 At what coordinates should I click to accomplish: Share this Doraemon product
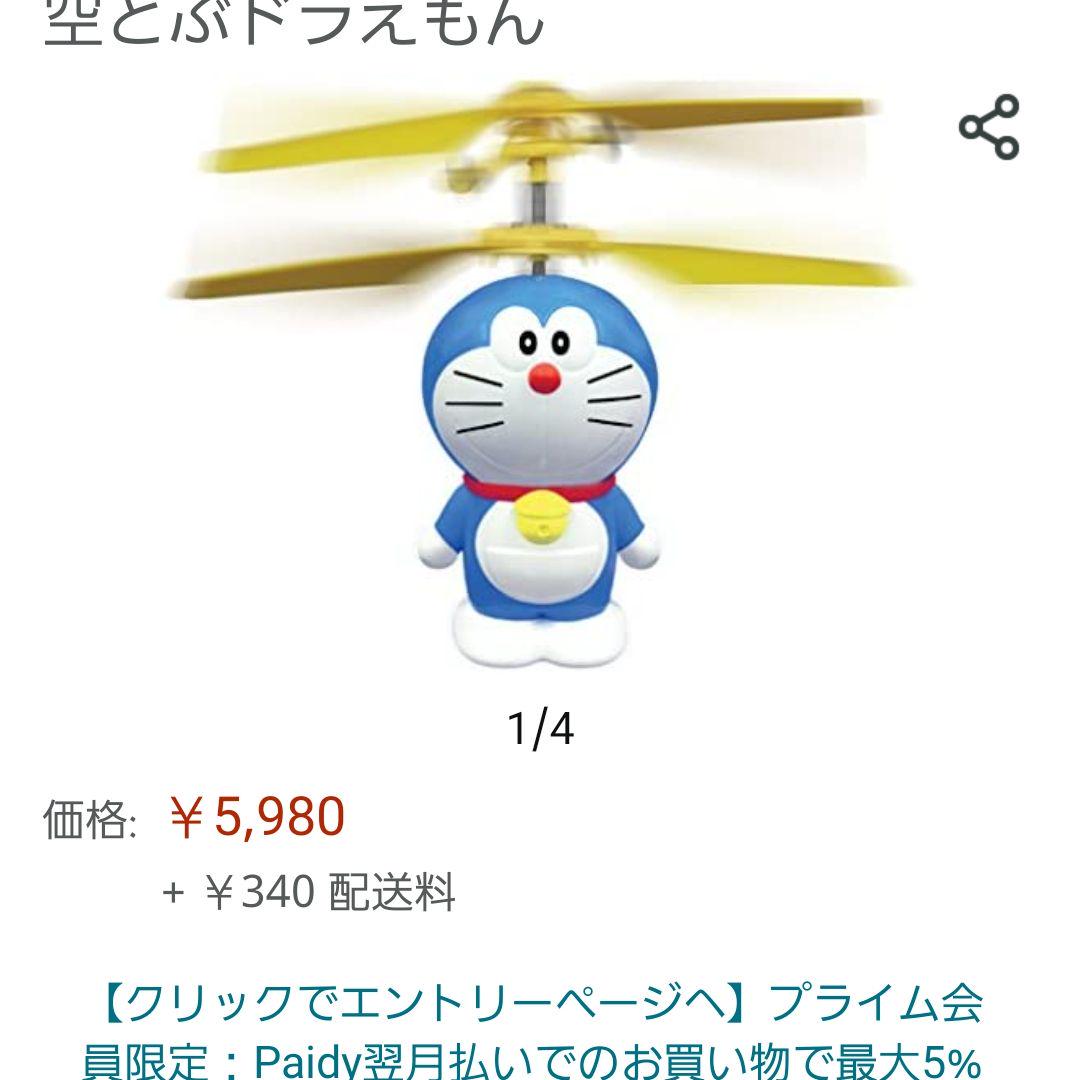988,127
